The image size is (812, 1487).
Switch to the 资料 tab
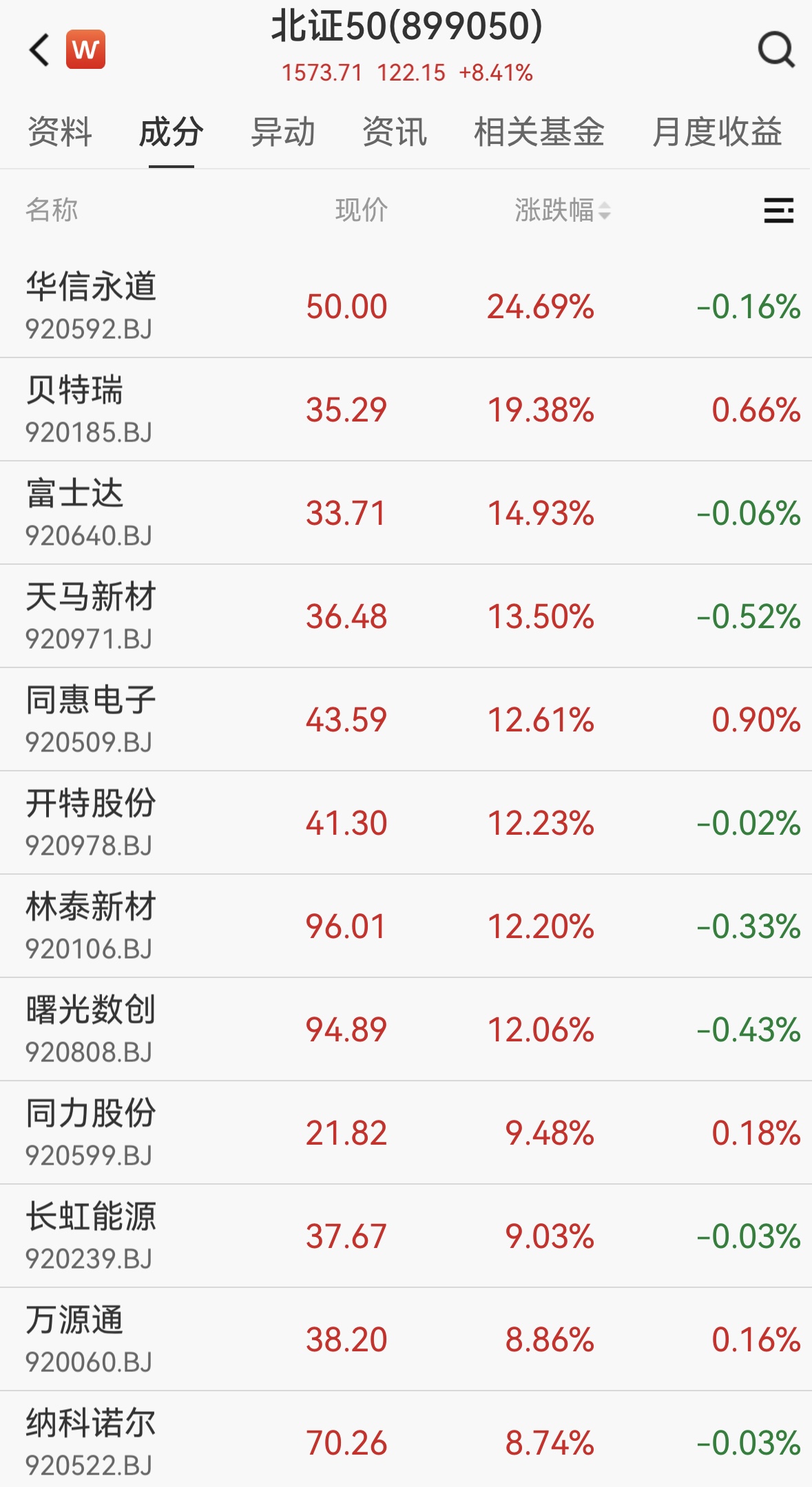click(59, 134)
